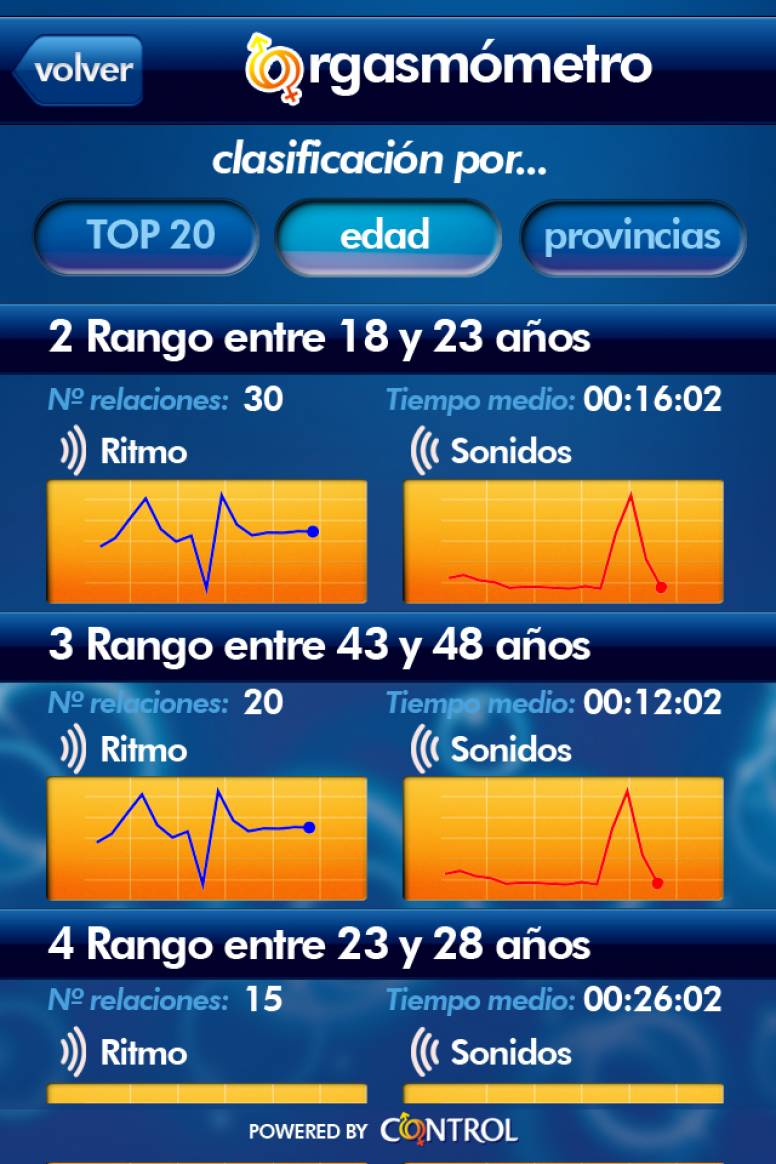
Task: Go back with the volver button
Action: click(80, 70)
